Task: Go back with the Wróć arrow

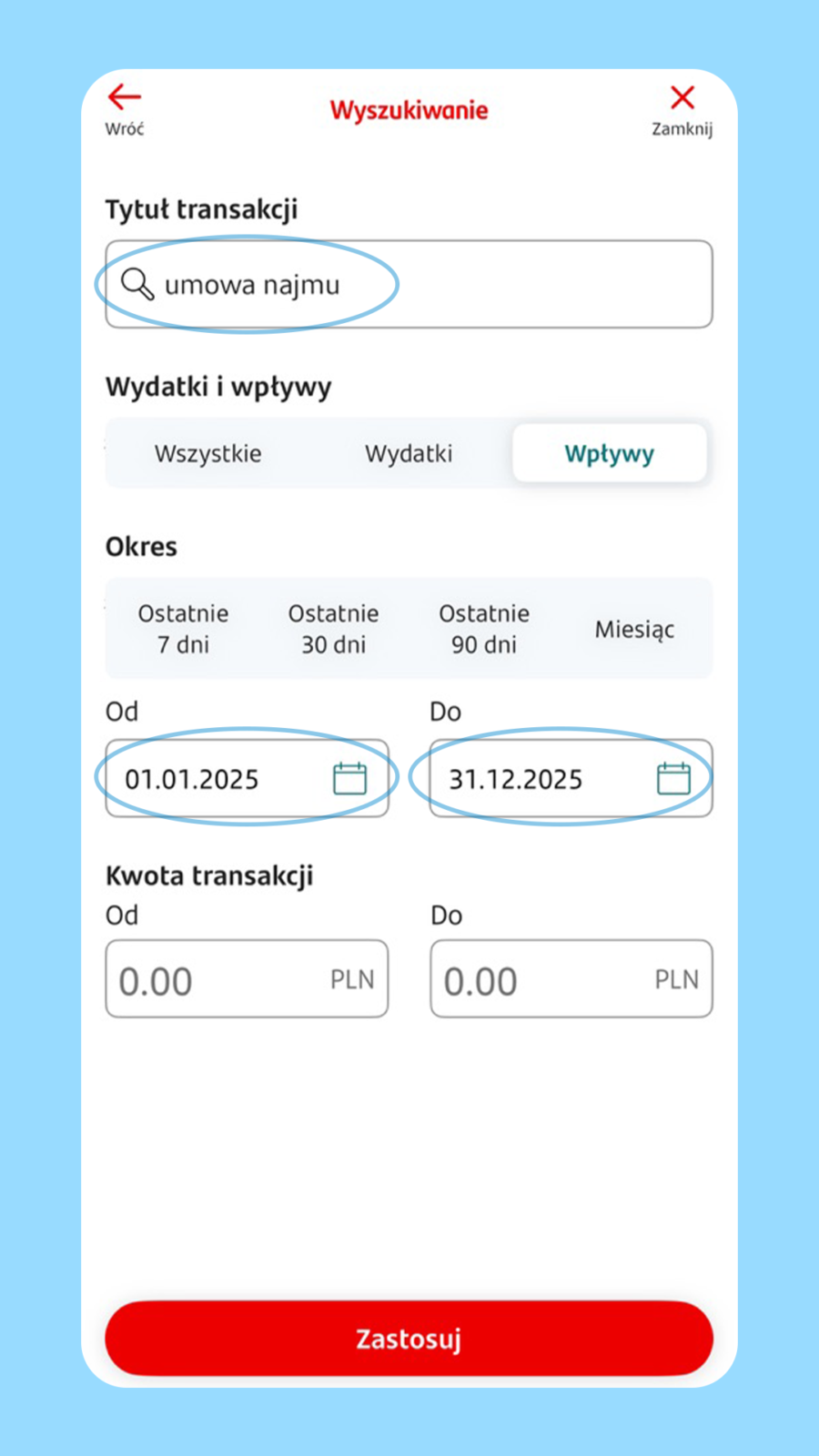Action: click(125, 108)
